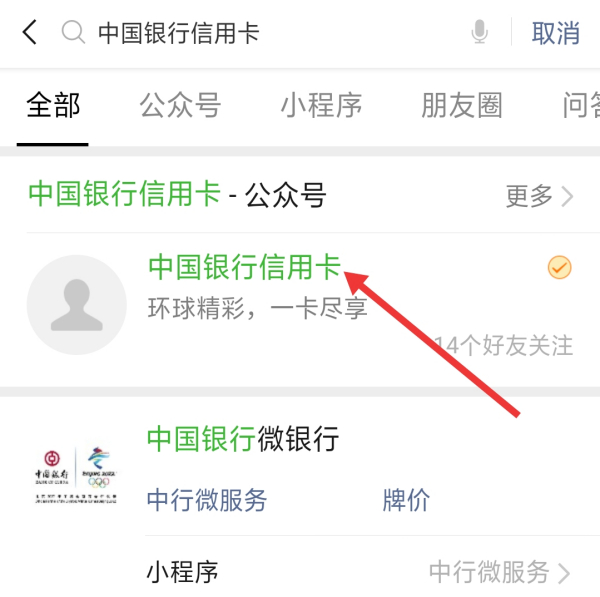Open the 牌价 link
The image size is (600, 597).
click(x=406, y=500)
